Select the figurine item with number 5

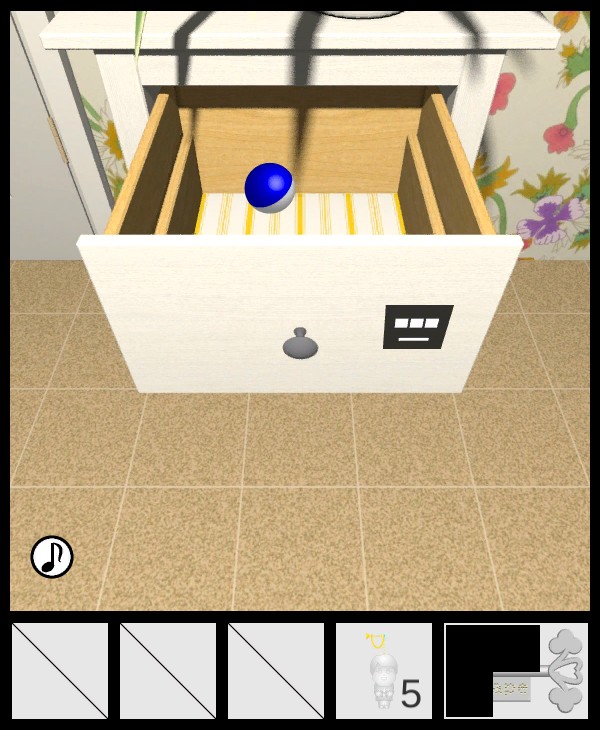(384, 671)
